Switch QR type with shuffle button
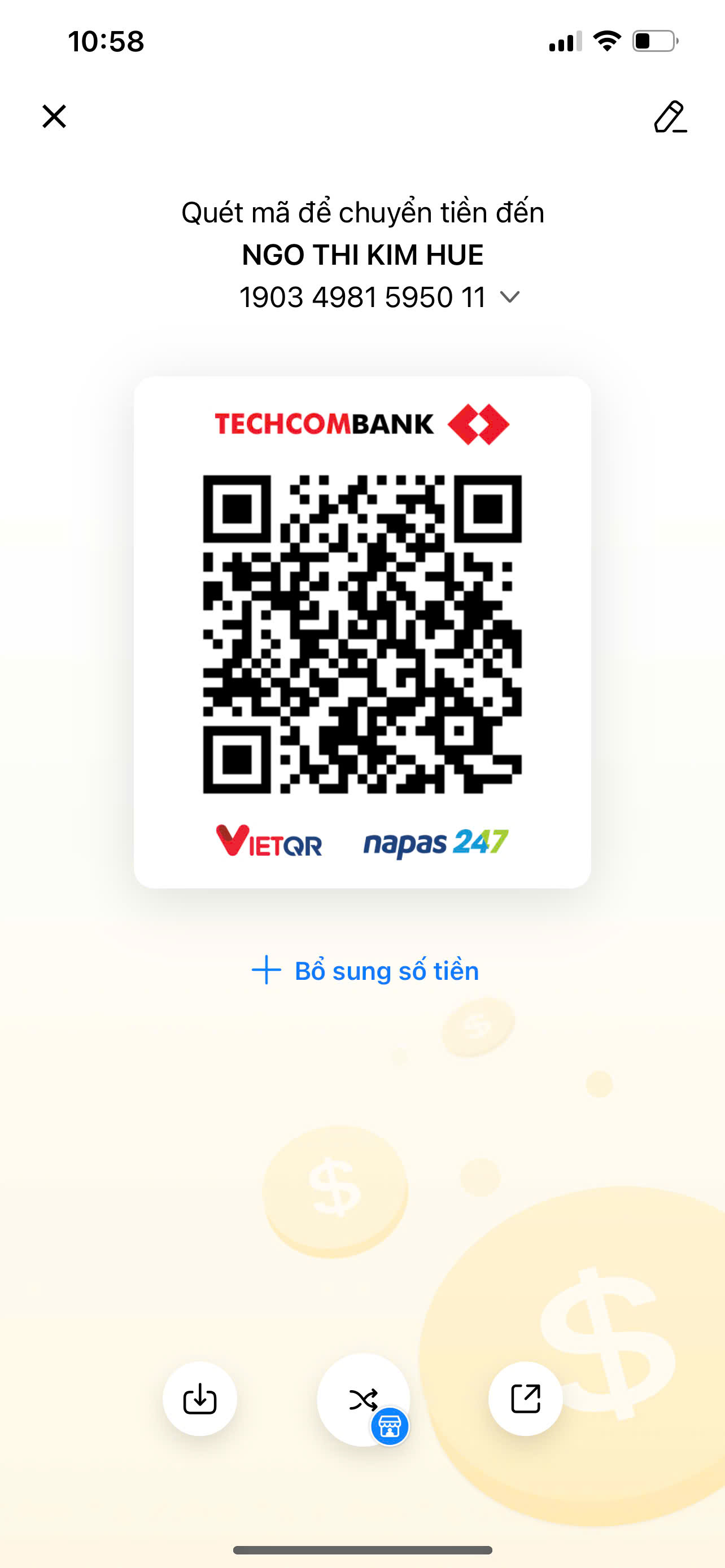The width and height of the screenshot is (725, 1568). 364,1399
